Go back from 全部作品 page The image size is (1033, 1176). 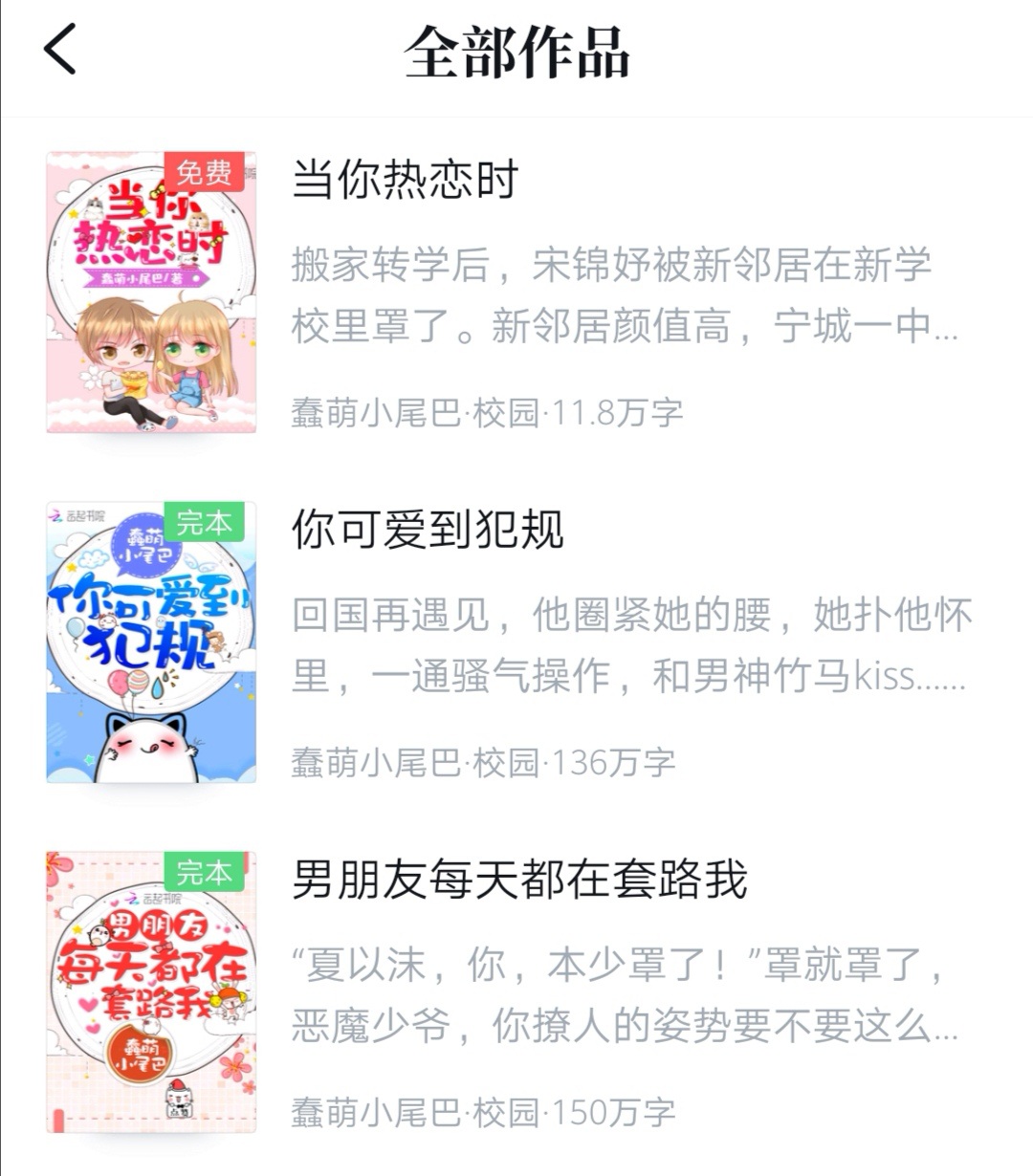coord(60,50)
